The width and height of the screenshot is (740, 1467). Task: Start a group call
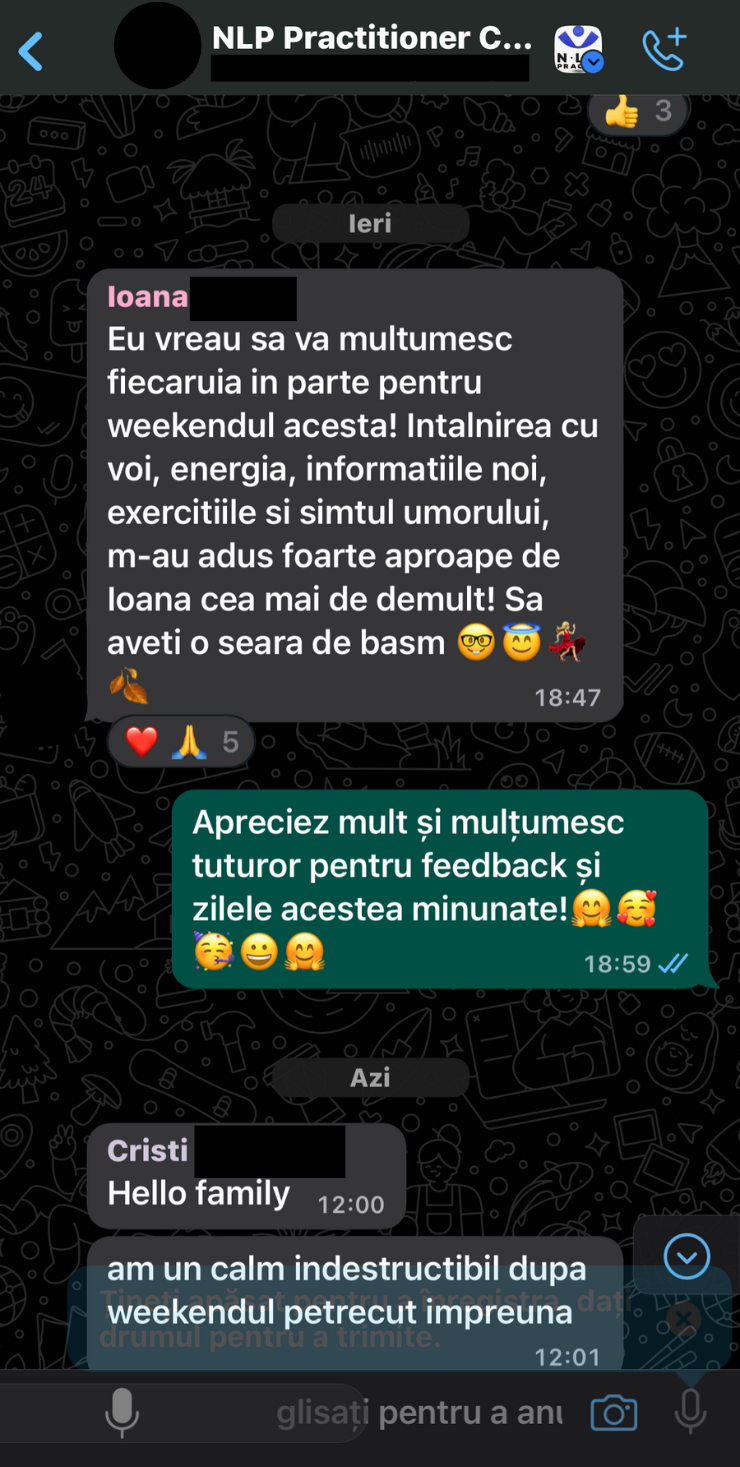point(664,49)
